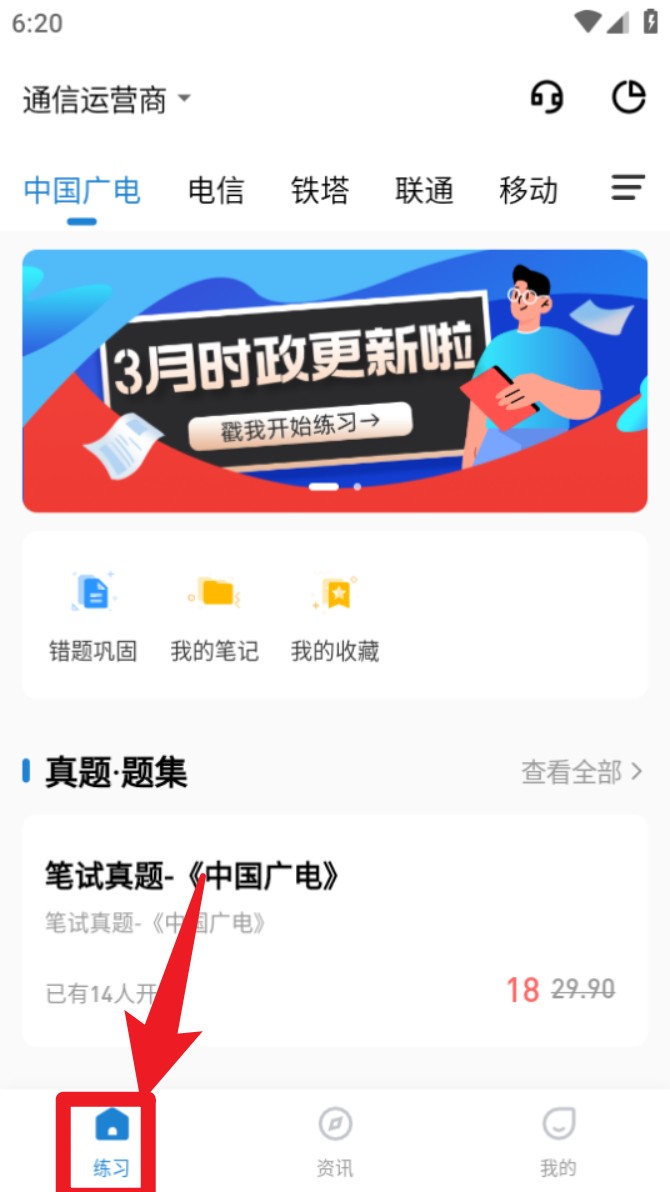
Task: Go to the 资讯 bottom tab
Action: pyautogui.click(x=335, y=1140)
